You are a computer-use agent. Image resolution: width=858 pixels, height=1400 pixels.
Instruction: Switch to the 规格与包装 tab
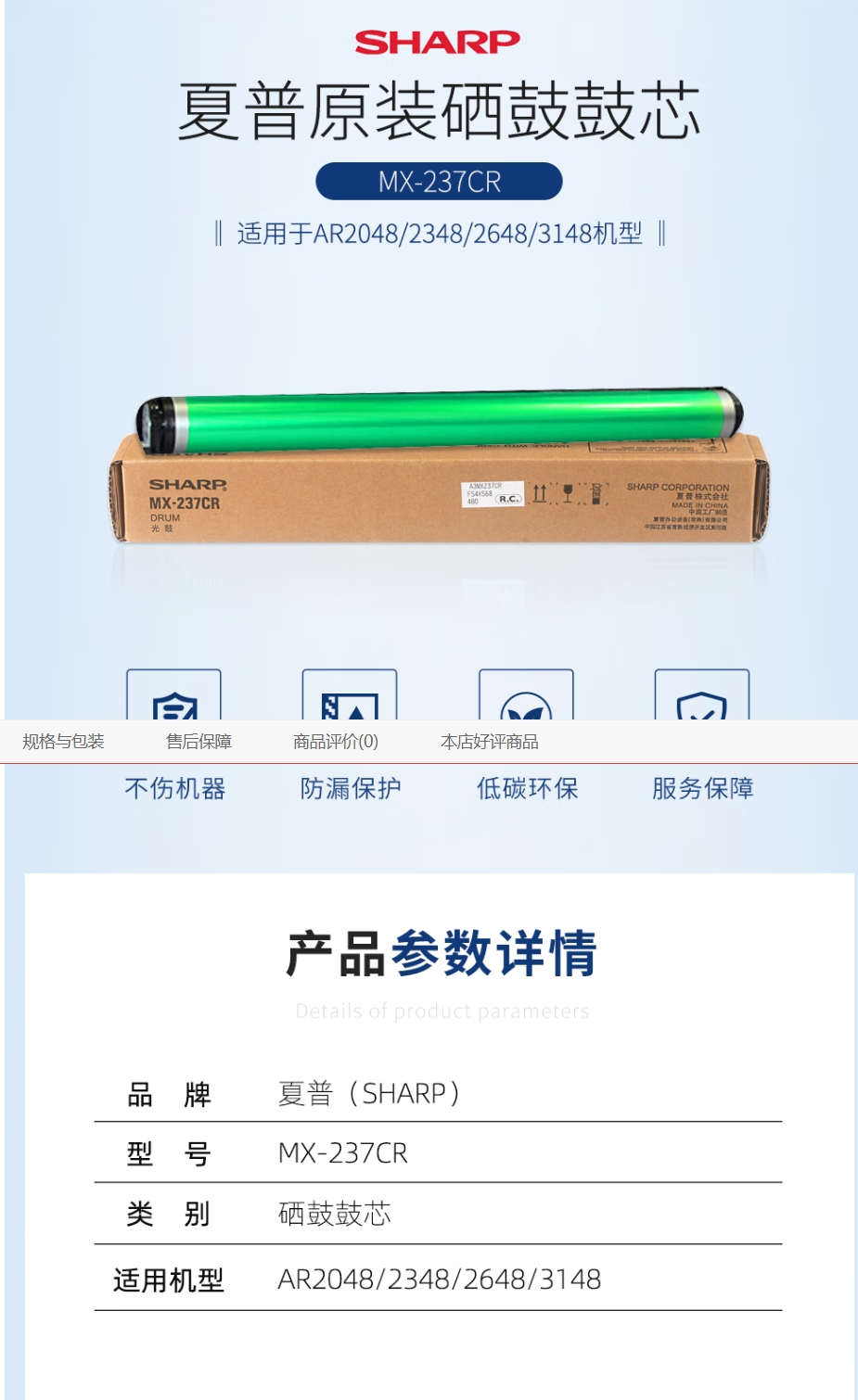pos(63,742)
